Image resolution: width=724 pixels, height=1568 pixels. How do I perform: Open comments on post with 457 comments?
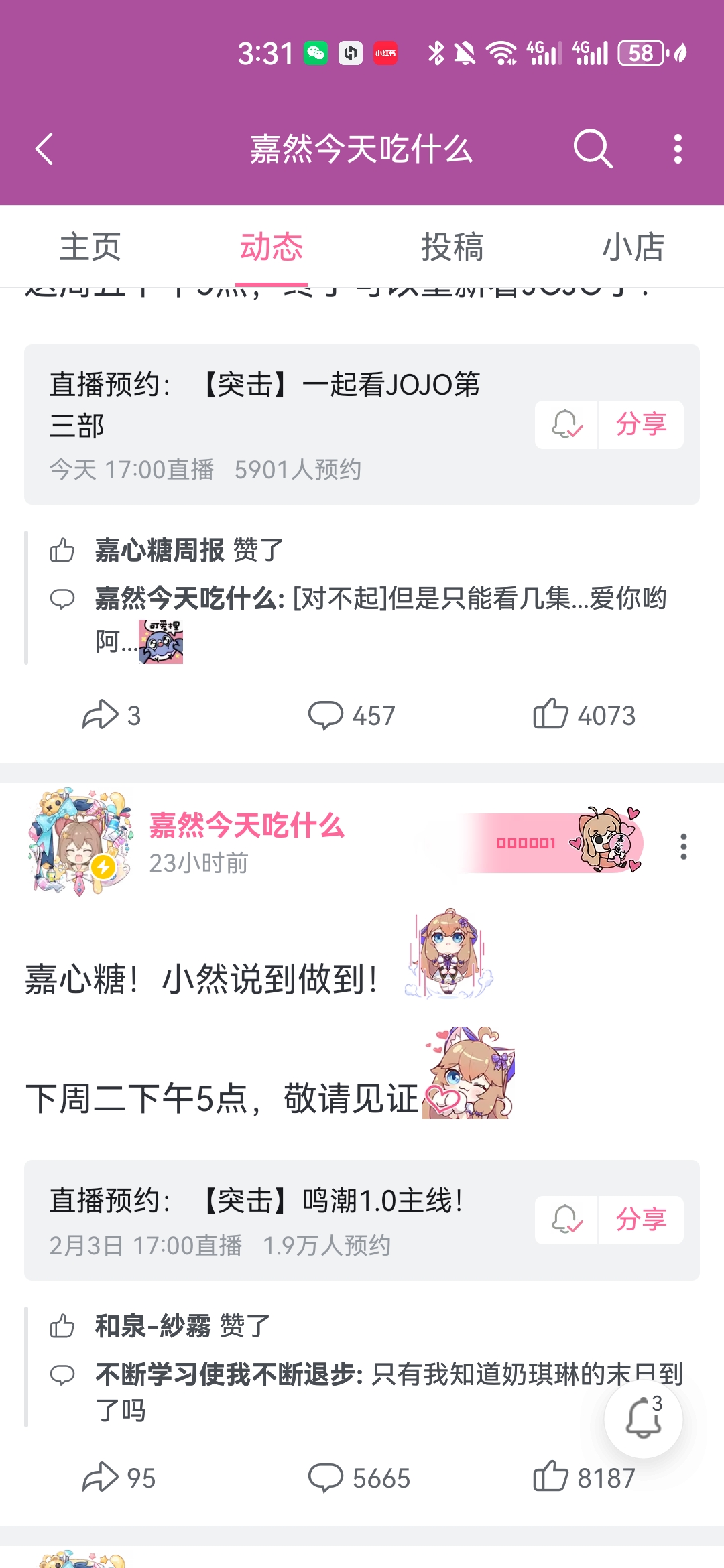point(351,715)
